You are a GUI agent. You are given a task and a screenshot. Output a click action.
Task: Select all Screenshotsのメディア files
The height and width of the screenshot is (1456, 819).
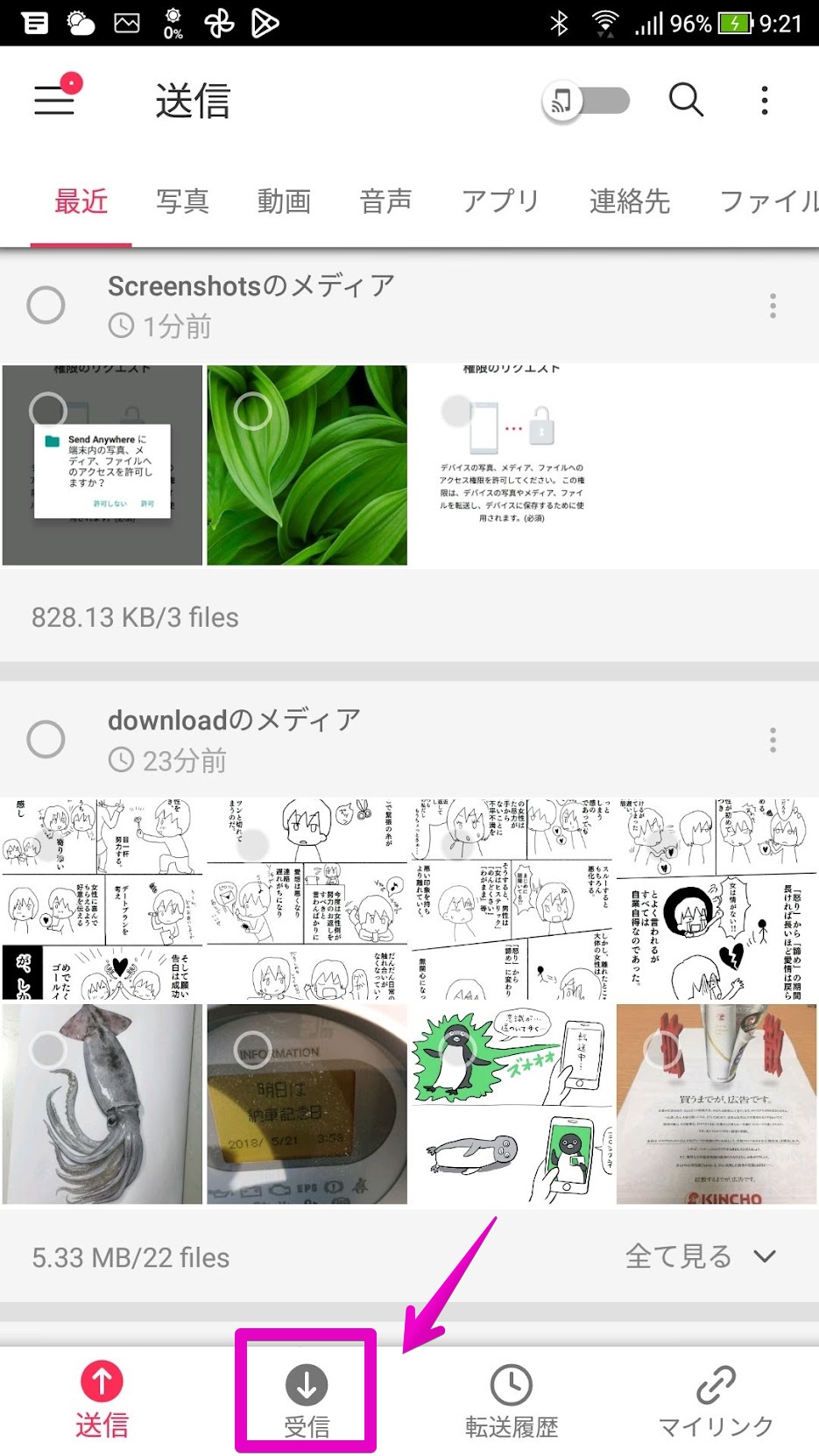tap(46, 305)
